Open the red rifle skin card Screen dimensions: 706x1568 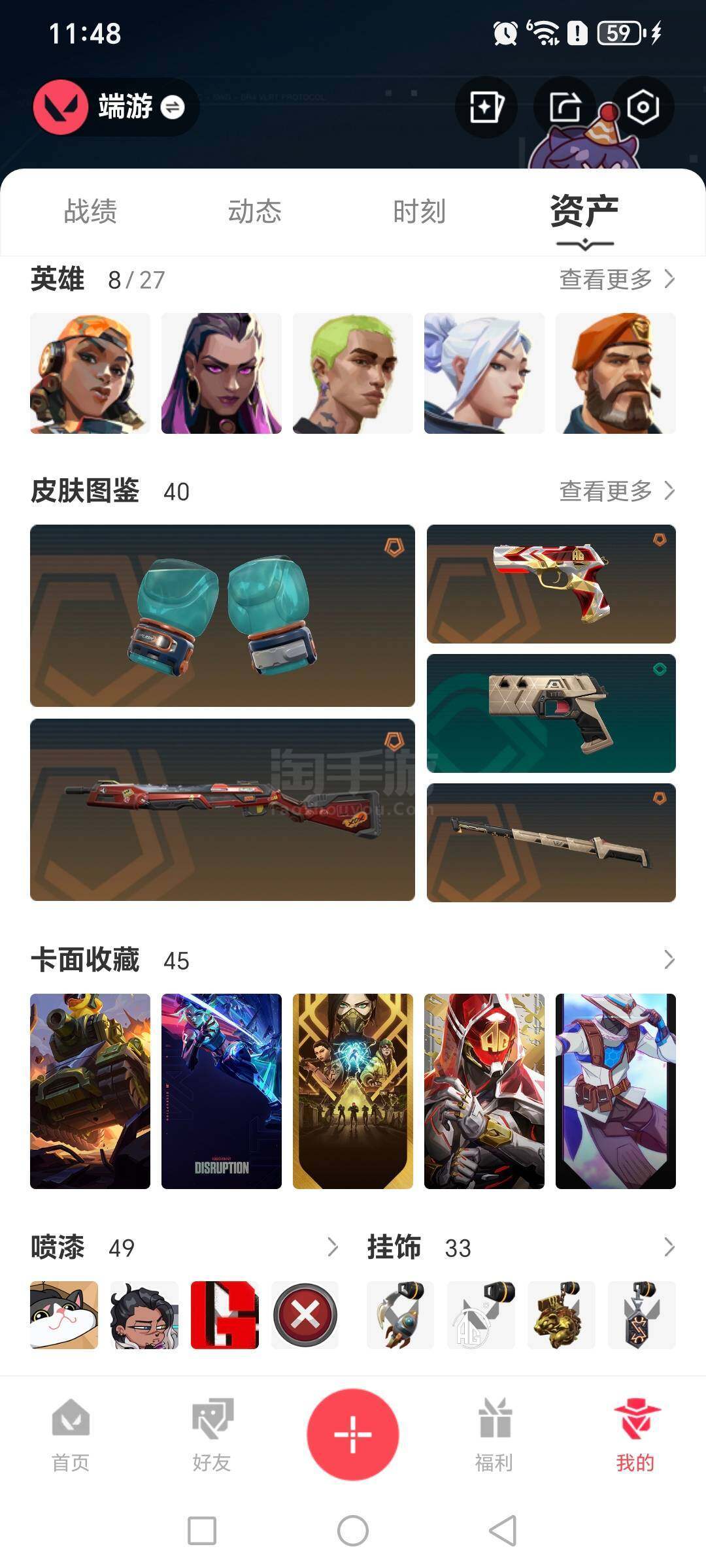(222, 809)
